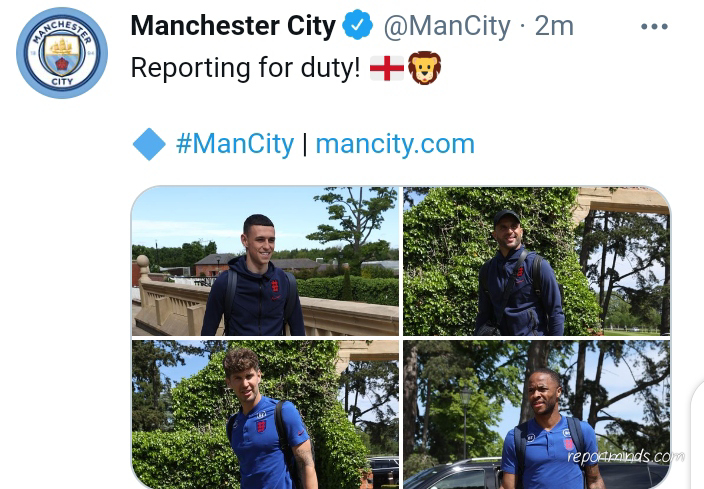
Task: View the top-left photo of the tweet
Action: coord(266,261)
